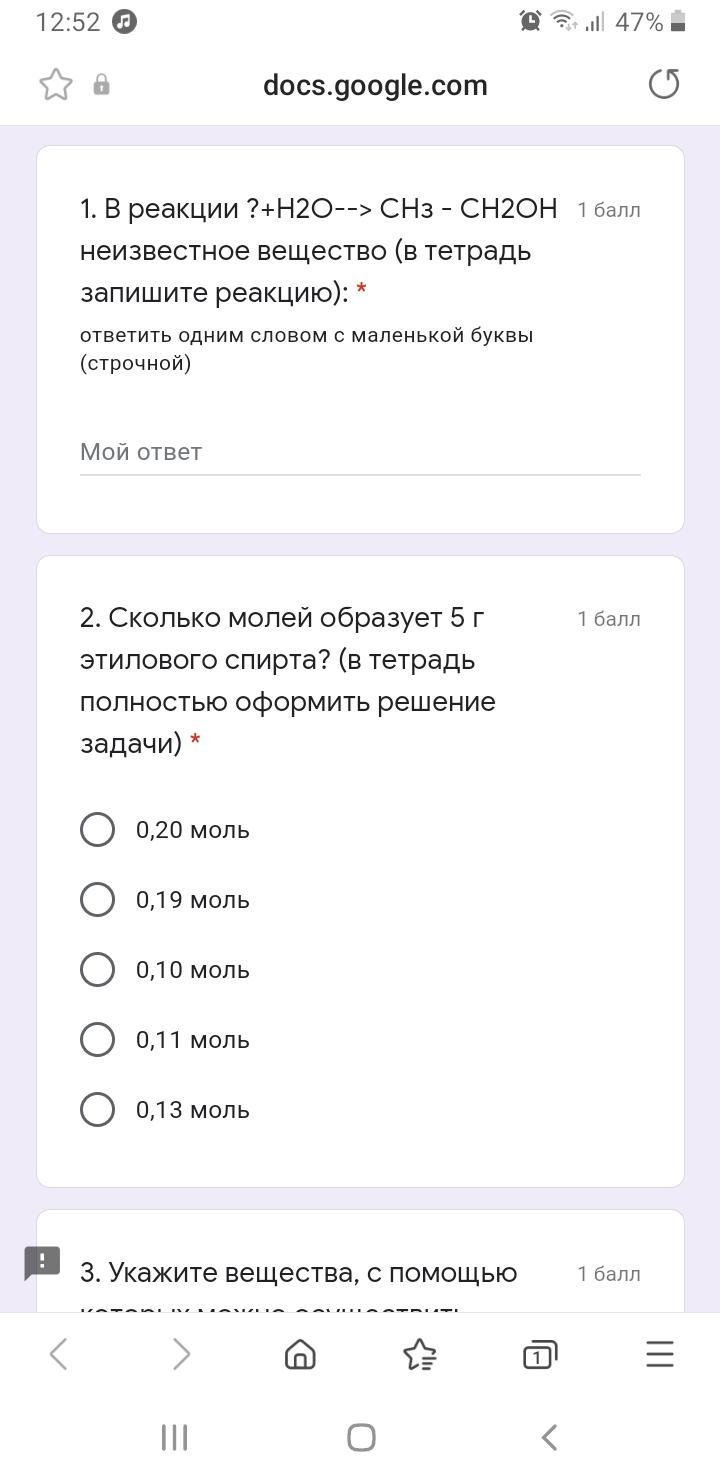The width and height of the screenshot is (720, 1480).
Task: Pick the 0,13 моль answer
Action: tap(97, 1109)
